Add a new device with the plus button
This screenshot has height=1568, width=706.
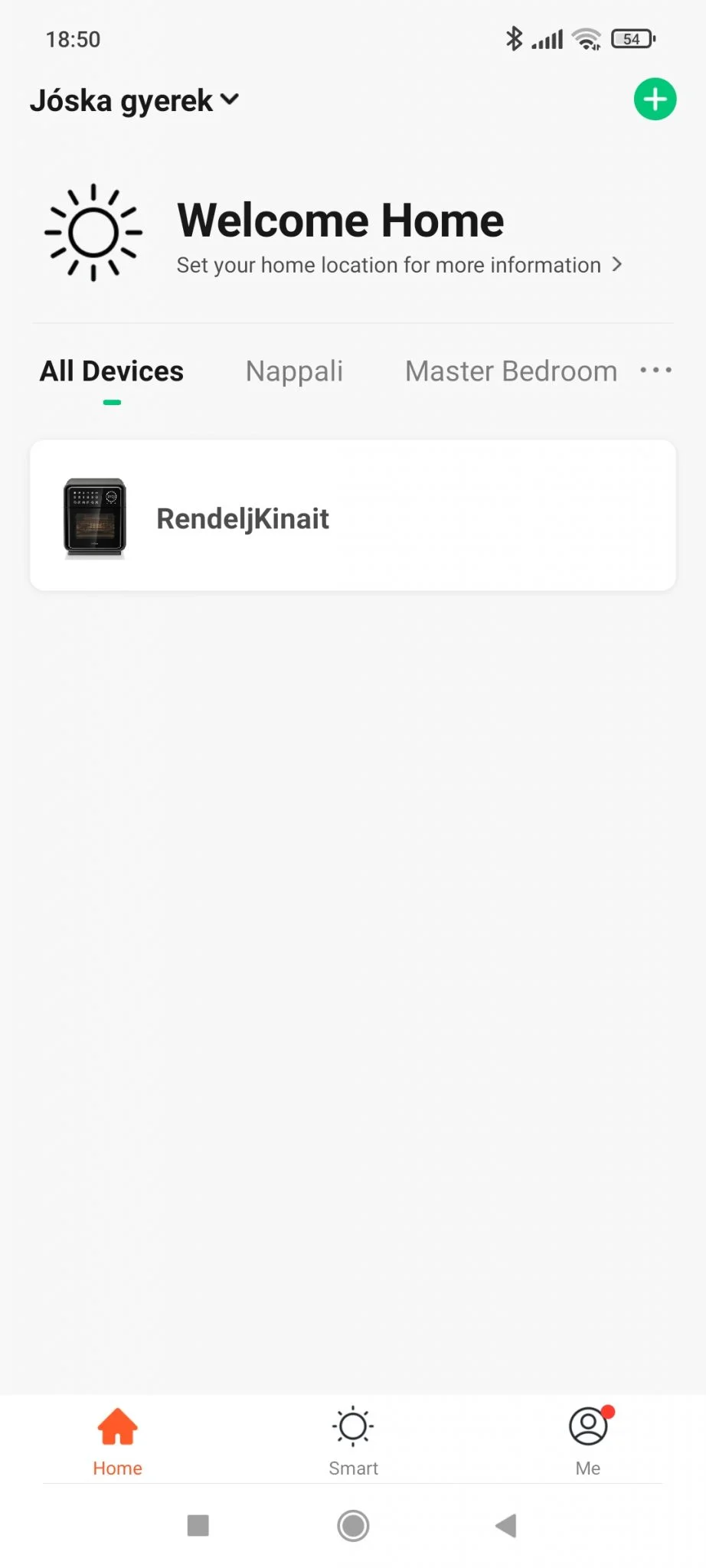pos(655,100)
